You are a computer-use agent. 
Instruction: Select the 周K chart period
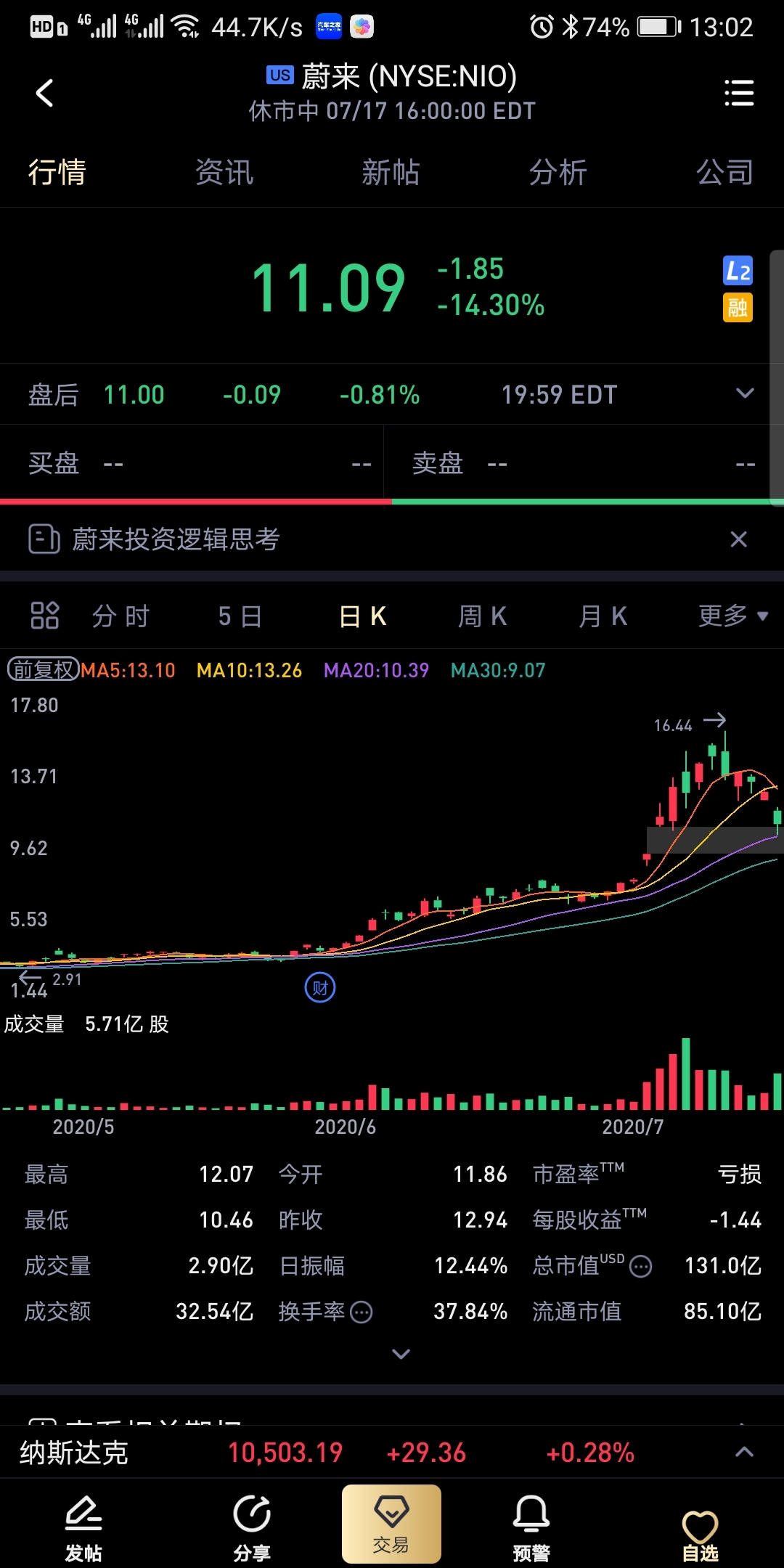point(482,616)
